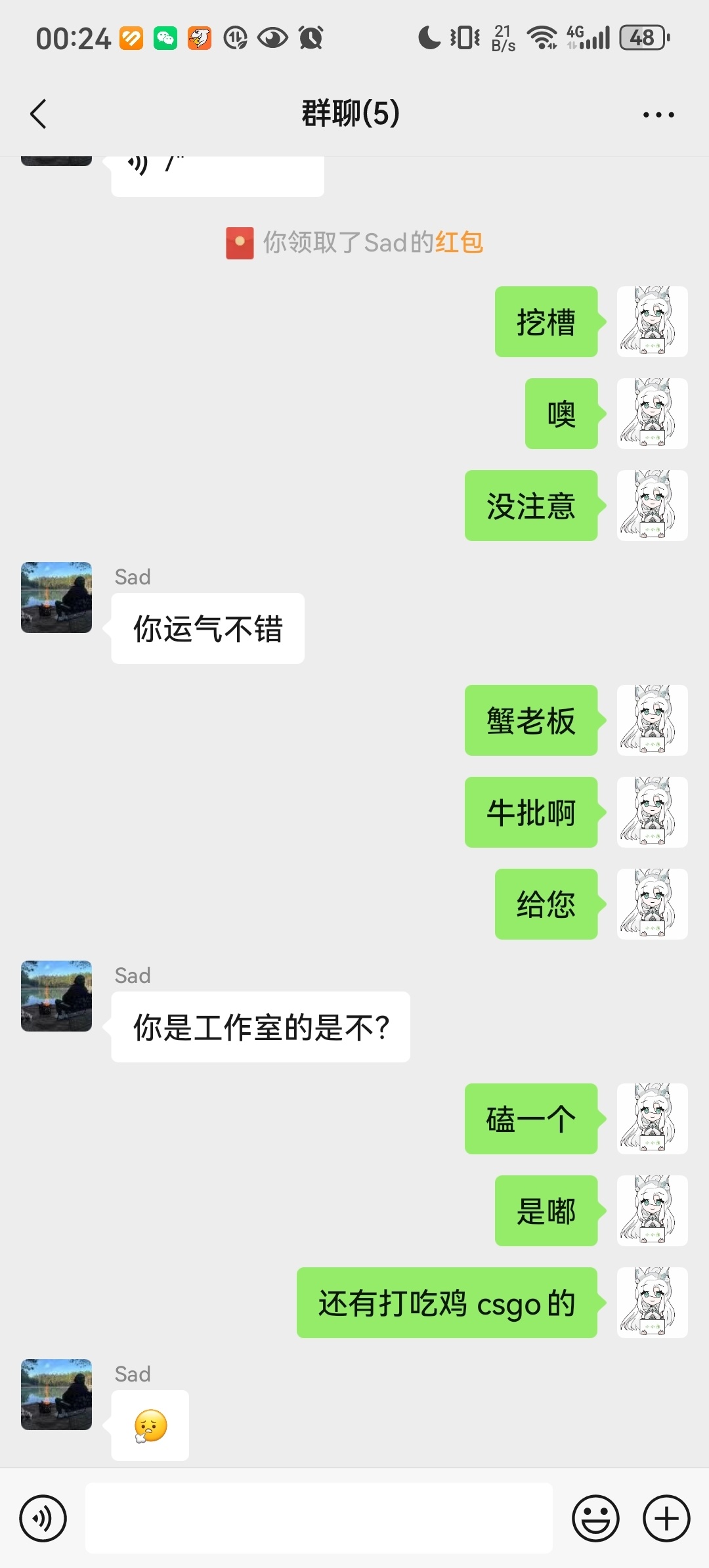Play the partially visible voice message
This screenshot has height=1568, width=709.
coord(217,175)
